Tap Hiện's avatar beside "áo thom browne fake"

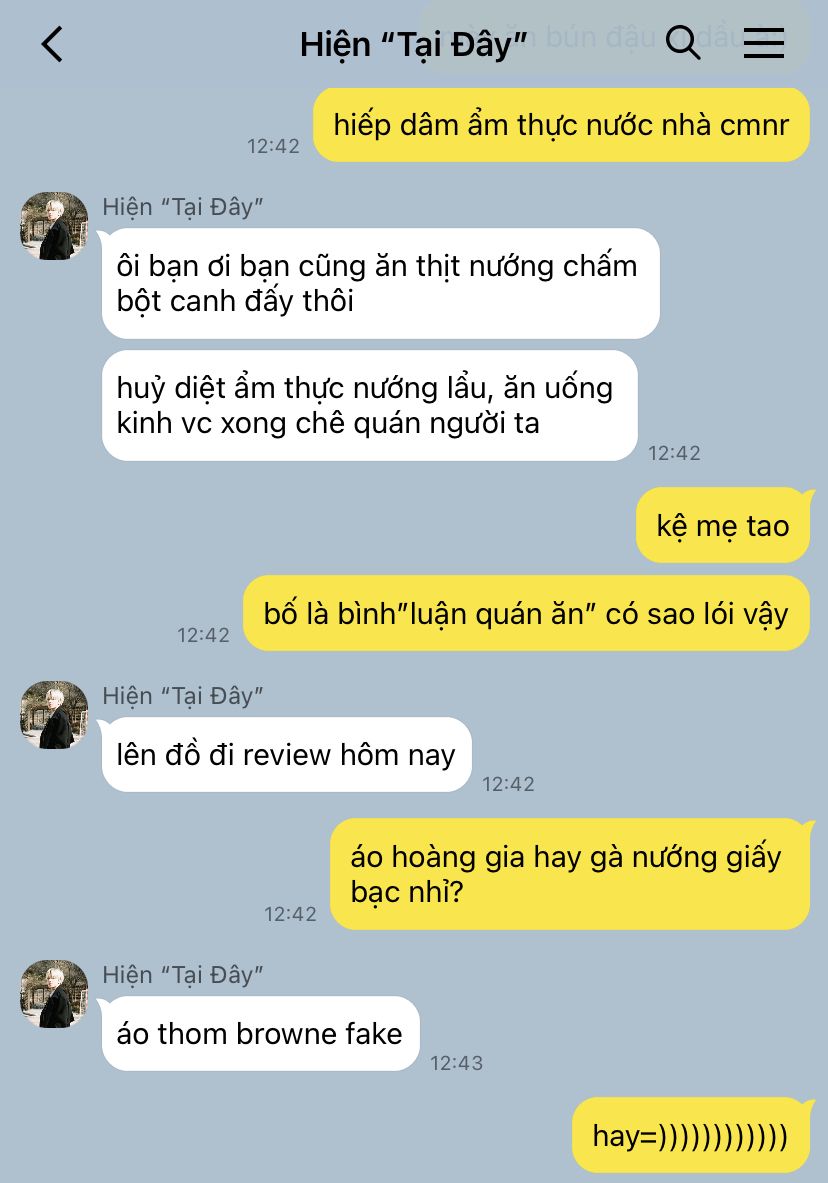[x=54, y=994]
